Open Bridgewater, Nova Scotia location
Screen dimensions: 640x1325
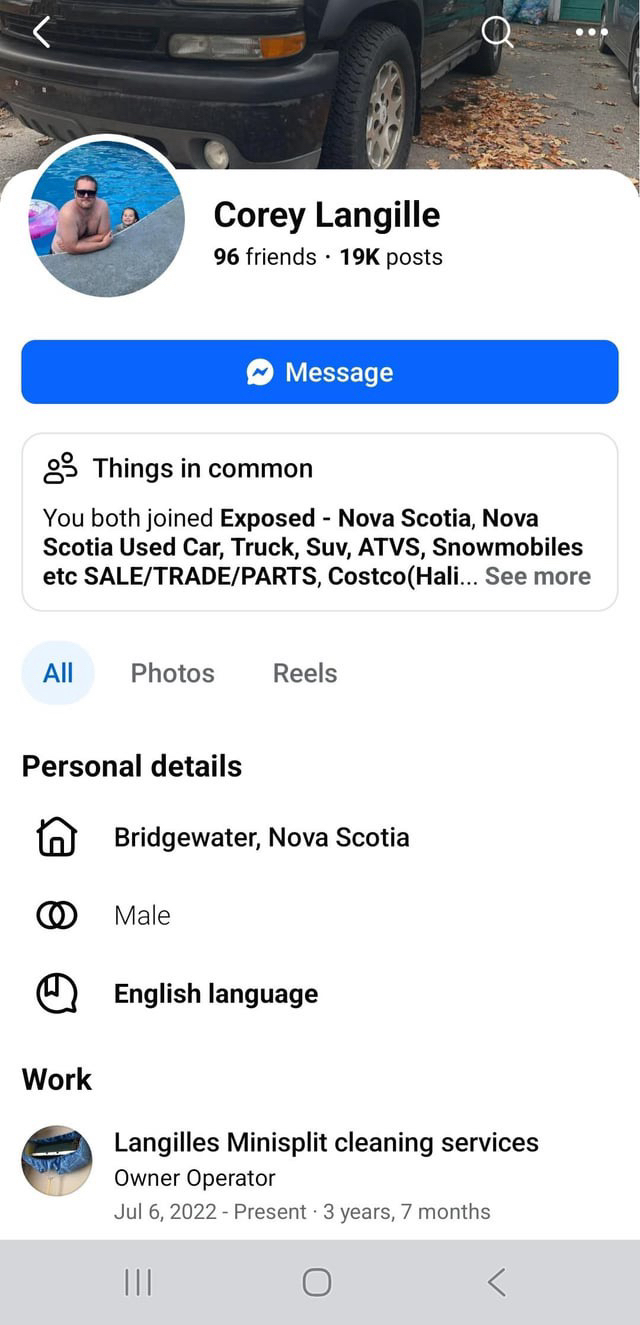[261, 837]
